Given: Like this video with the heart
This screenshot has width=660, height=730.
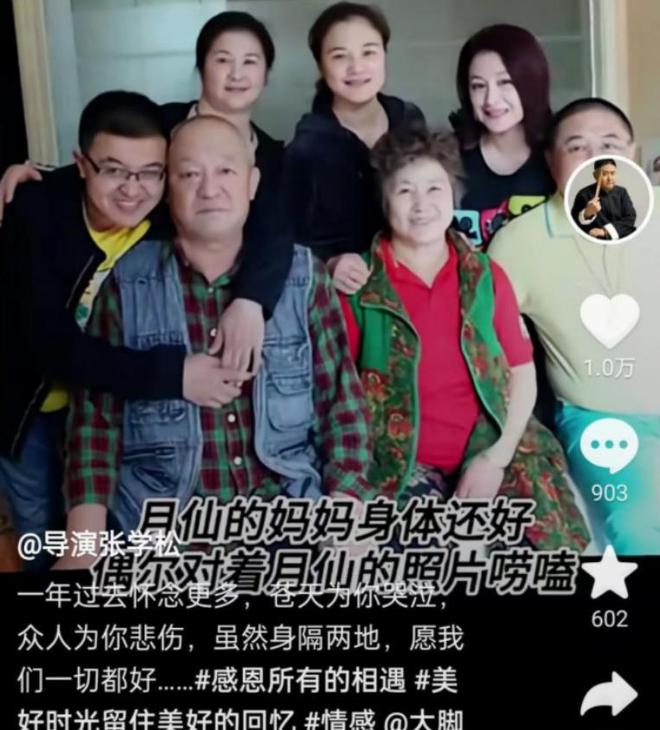Looking at the screenshot, I should 609,320.
